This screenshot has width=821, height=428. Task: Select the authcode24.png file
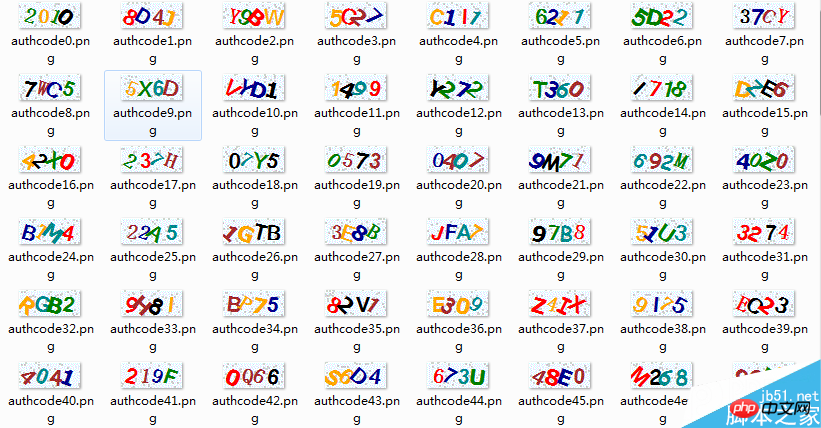[x=50, y=233]
